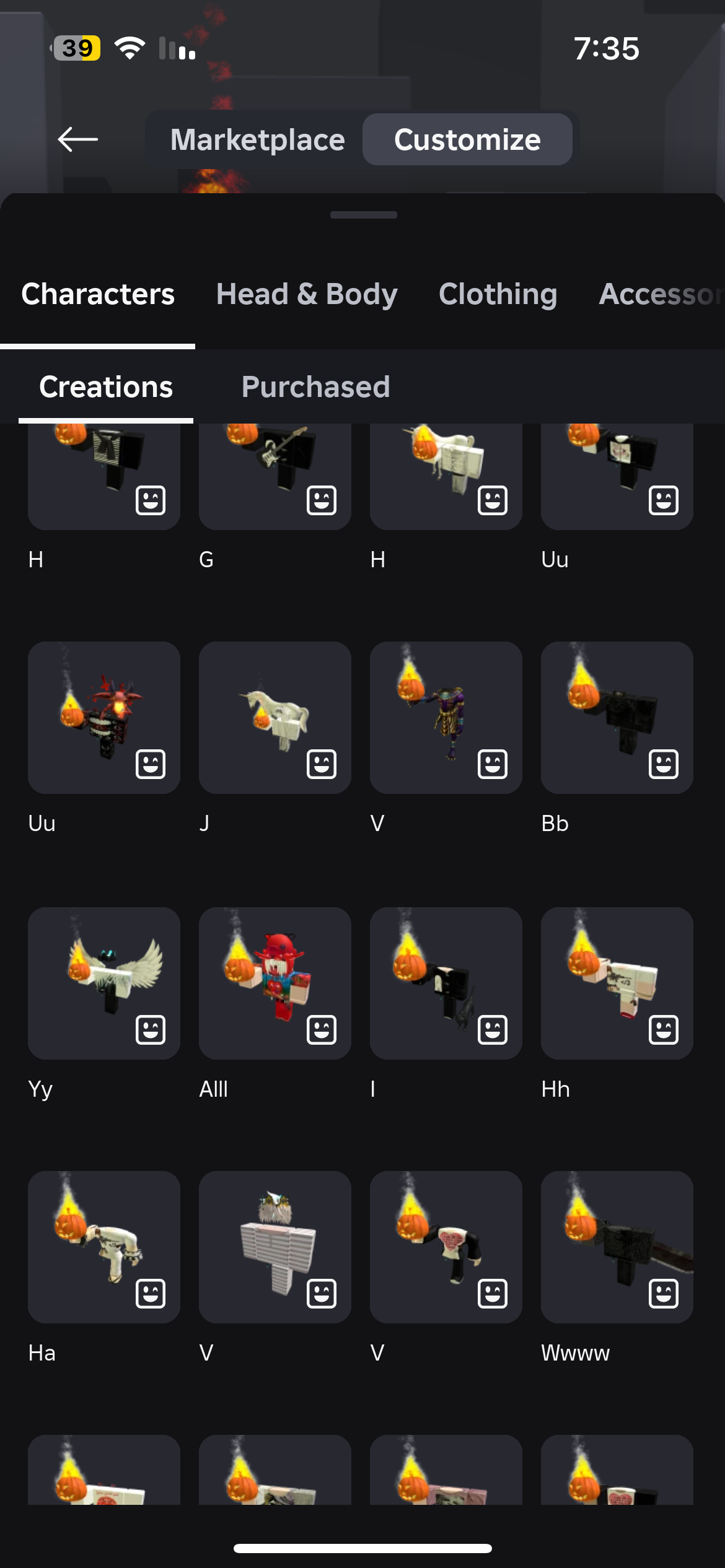Screen dimensions: 725x1568
Task: Open the Head & Body tab
Action: click(x=307, y=294)
